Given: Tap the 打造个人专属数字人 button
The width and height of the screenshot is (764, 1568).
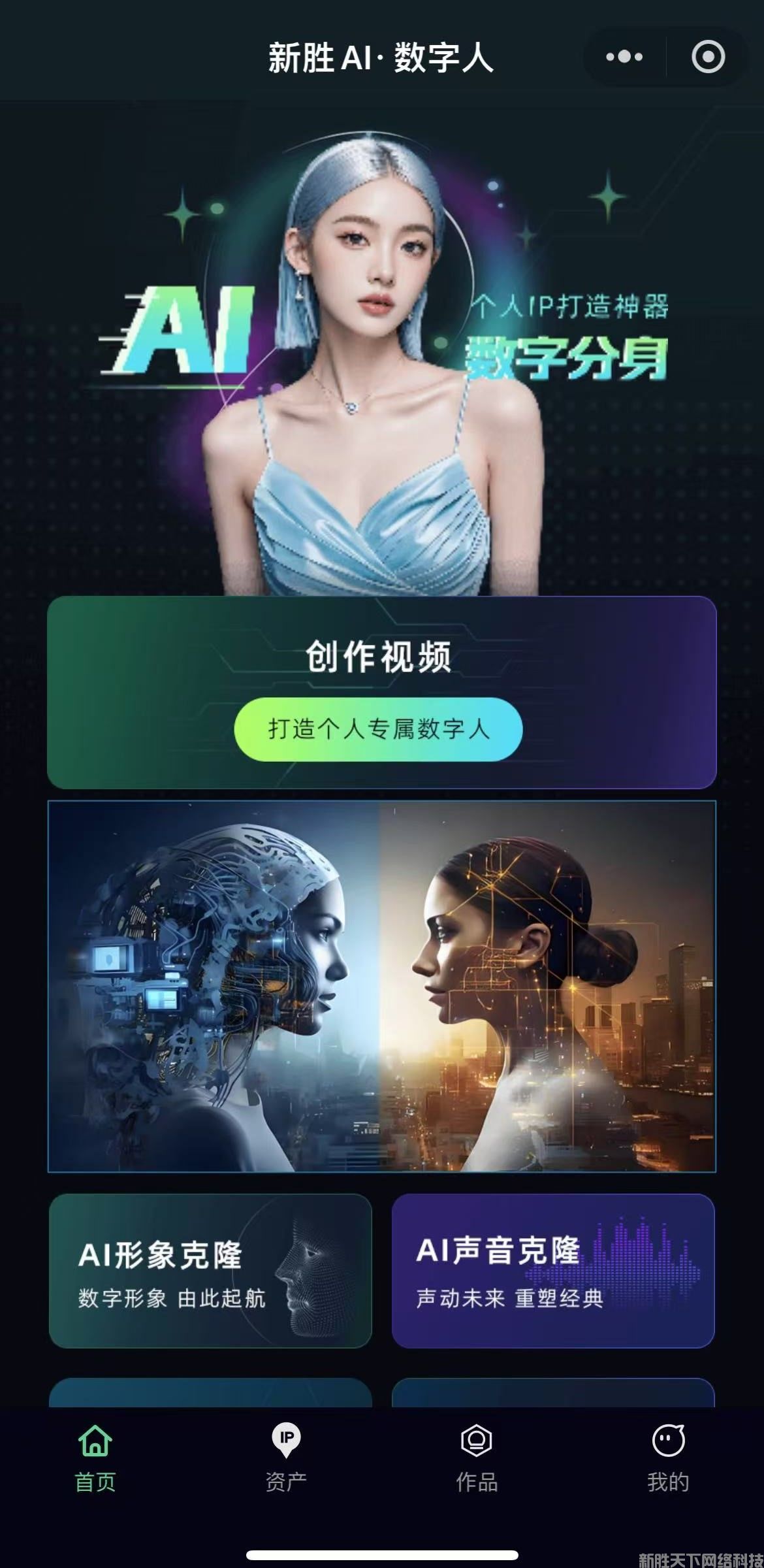Looking at the screenshot, I should [x=378, y=729].
